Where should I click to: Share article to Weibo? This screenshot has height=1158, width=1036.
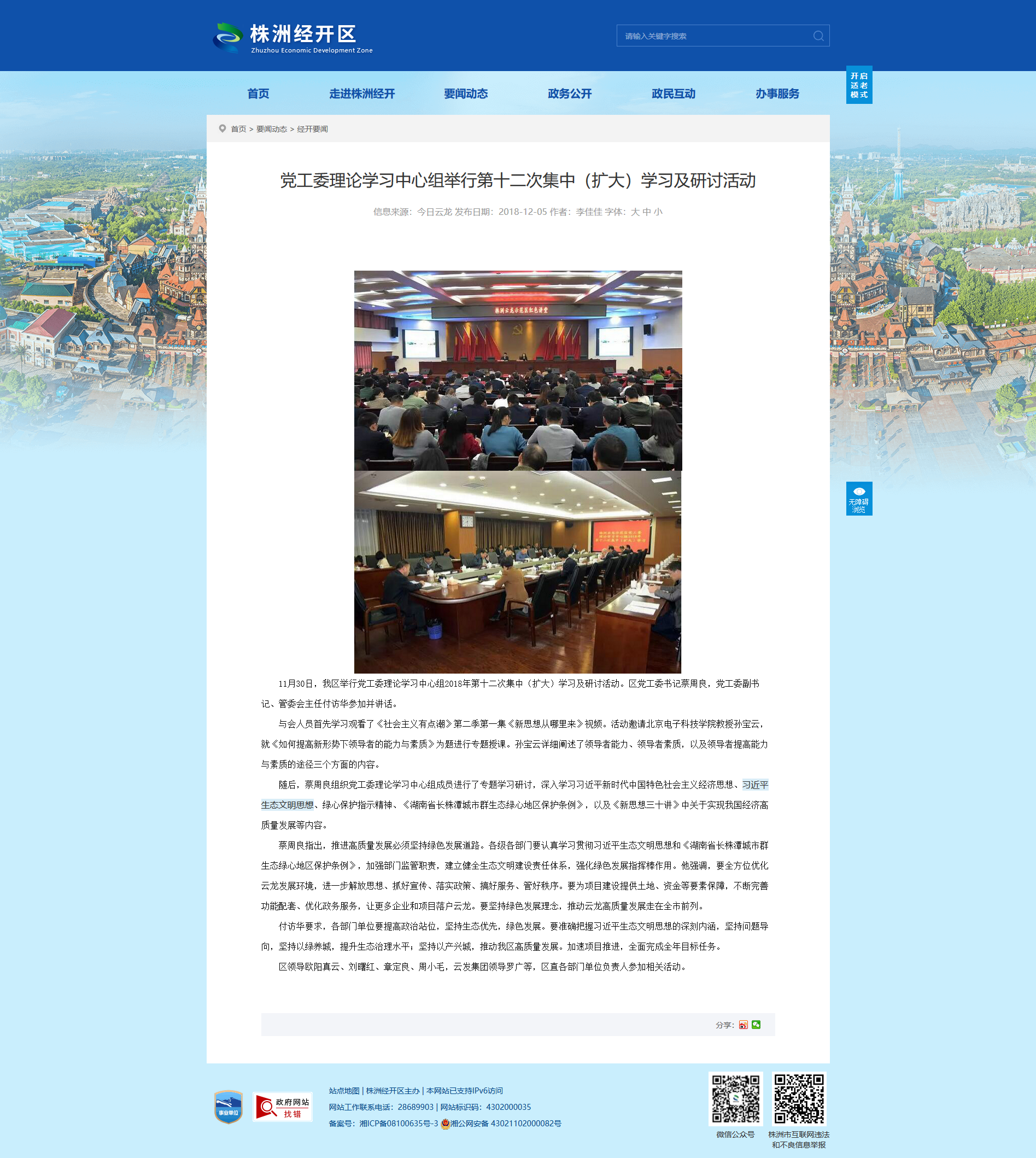(x=744, y=1025)
